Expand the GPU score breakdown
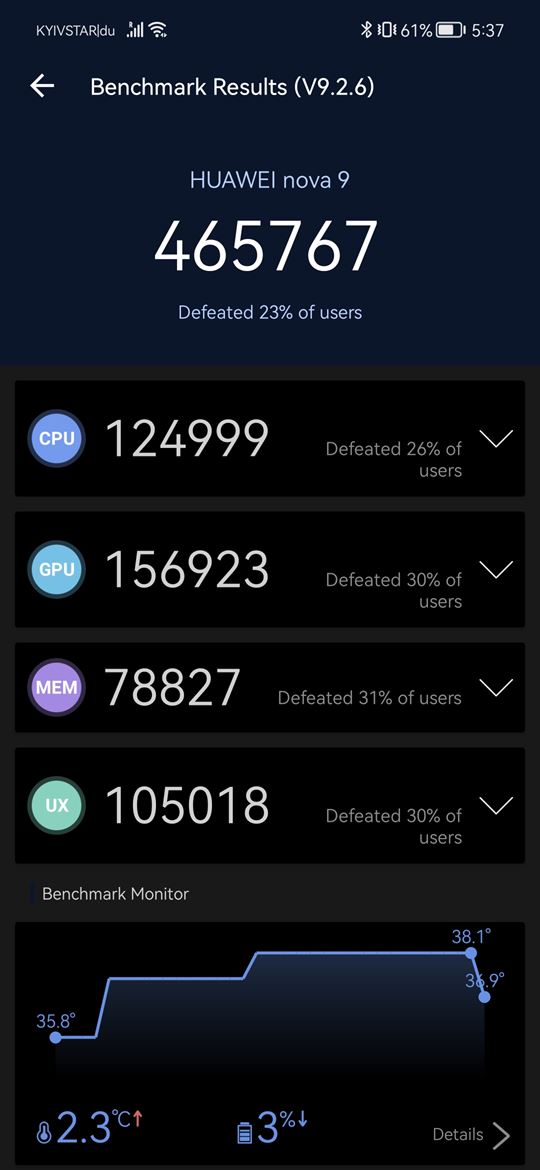The height and width of the screenshot is (1170, 540). [x=496, y=570]
